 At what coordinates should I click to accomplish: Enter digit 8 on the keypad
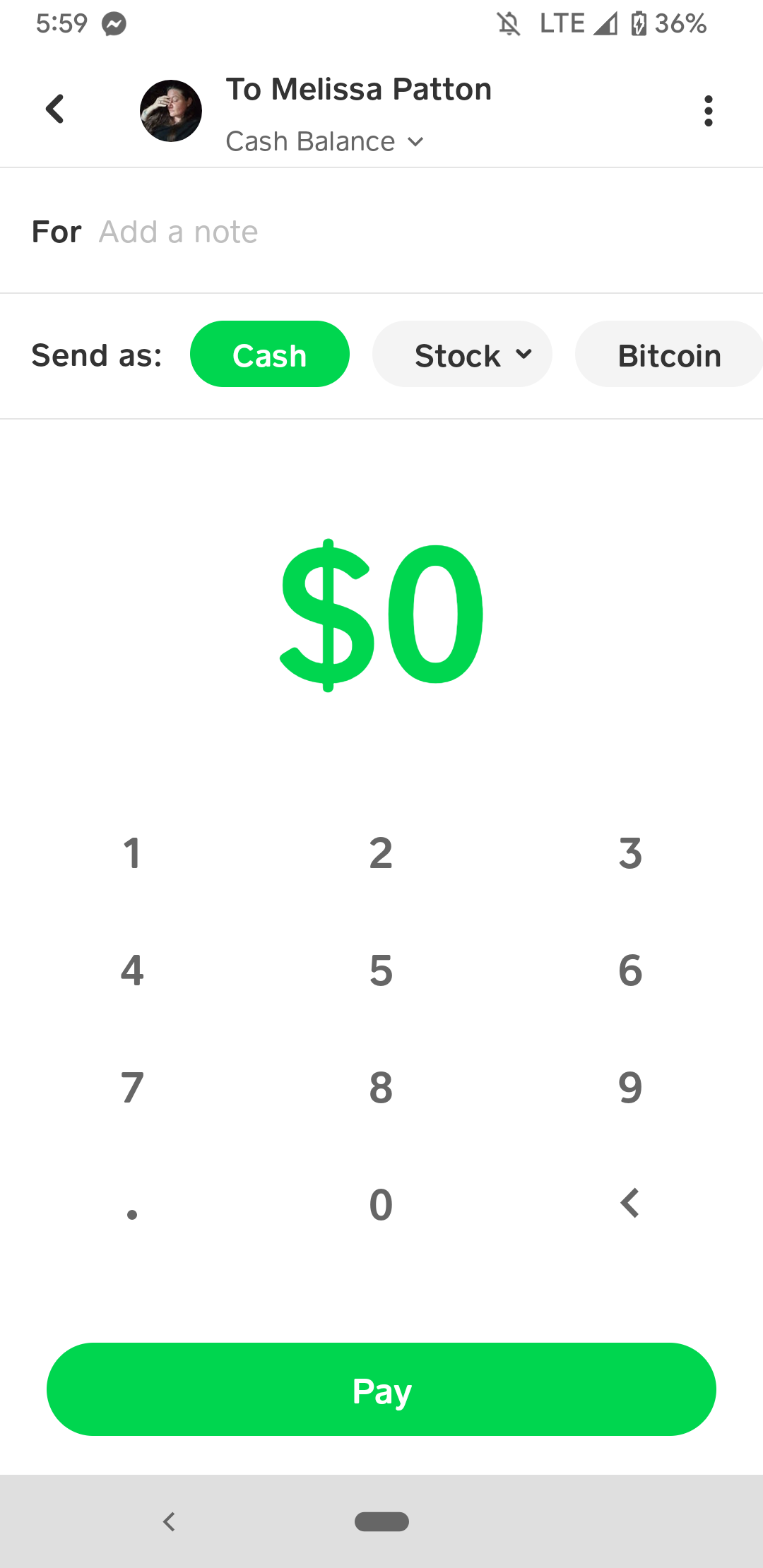click(x=381, y=1088)
